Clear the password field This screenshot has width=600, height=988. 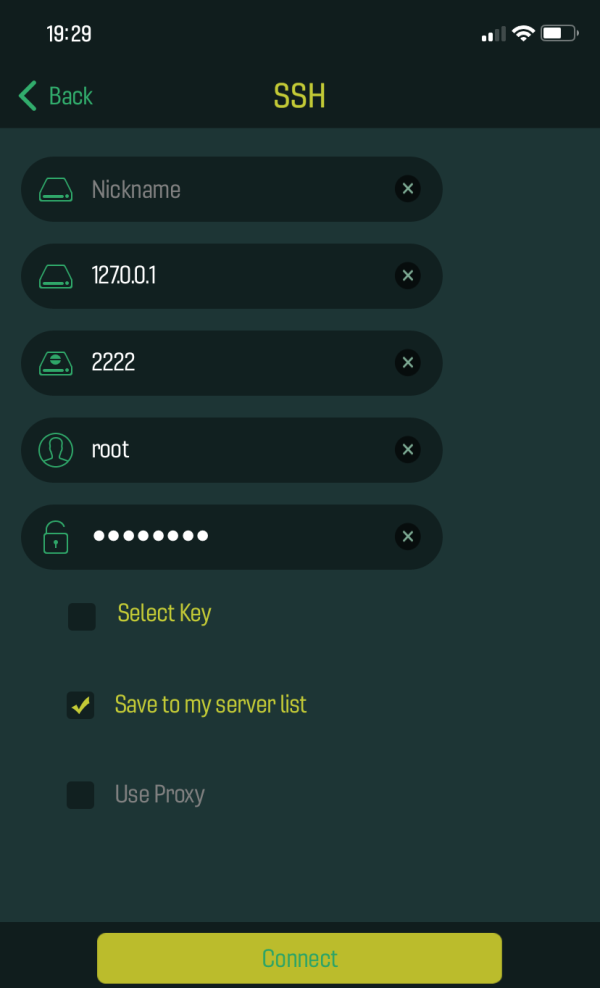407,537
